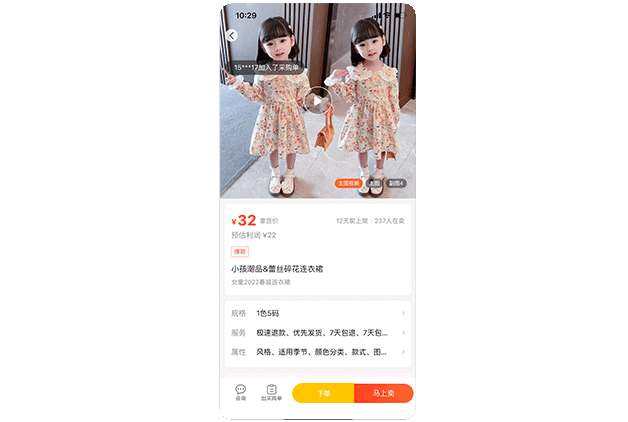Tap the yellow 下单 button
Screen dimensions: 628x422
[x=323, y=393]
